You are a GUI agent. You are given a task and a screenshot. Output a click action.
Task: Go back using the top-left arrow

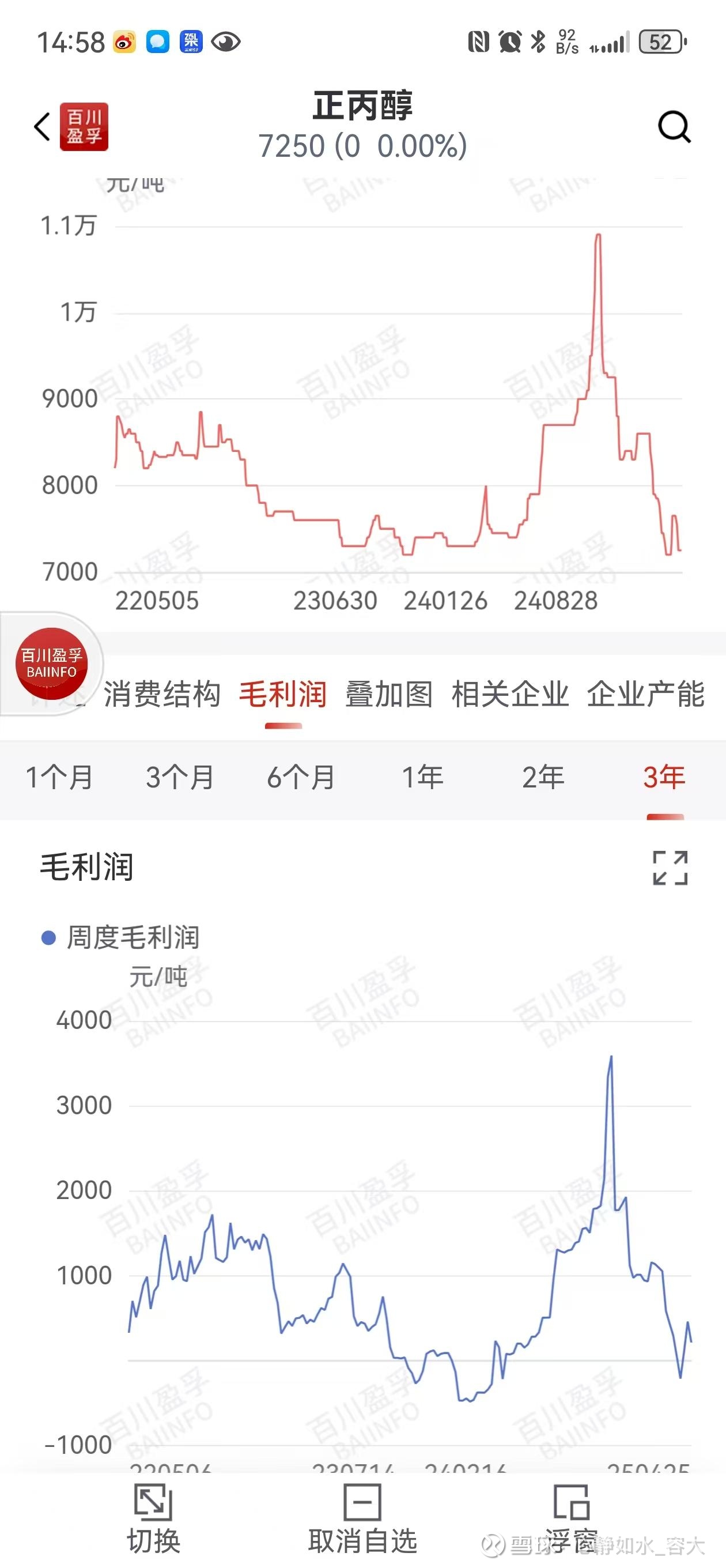coord(42,127)
